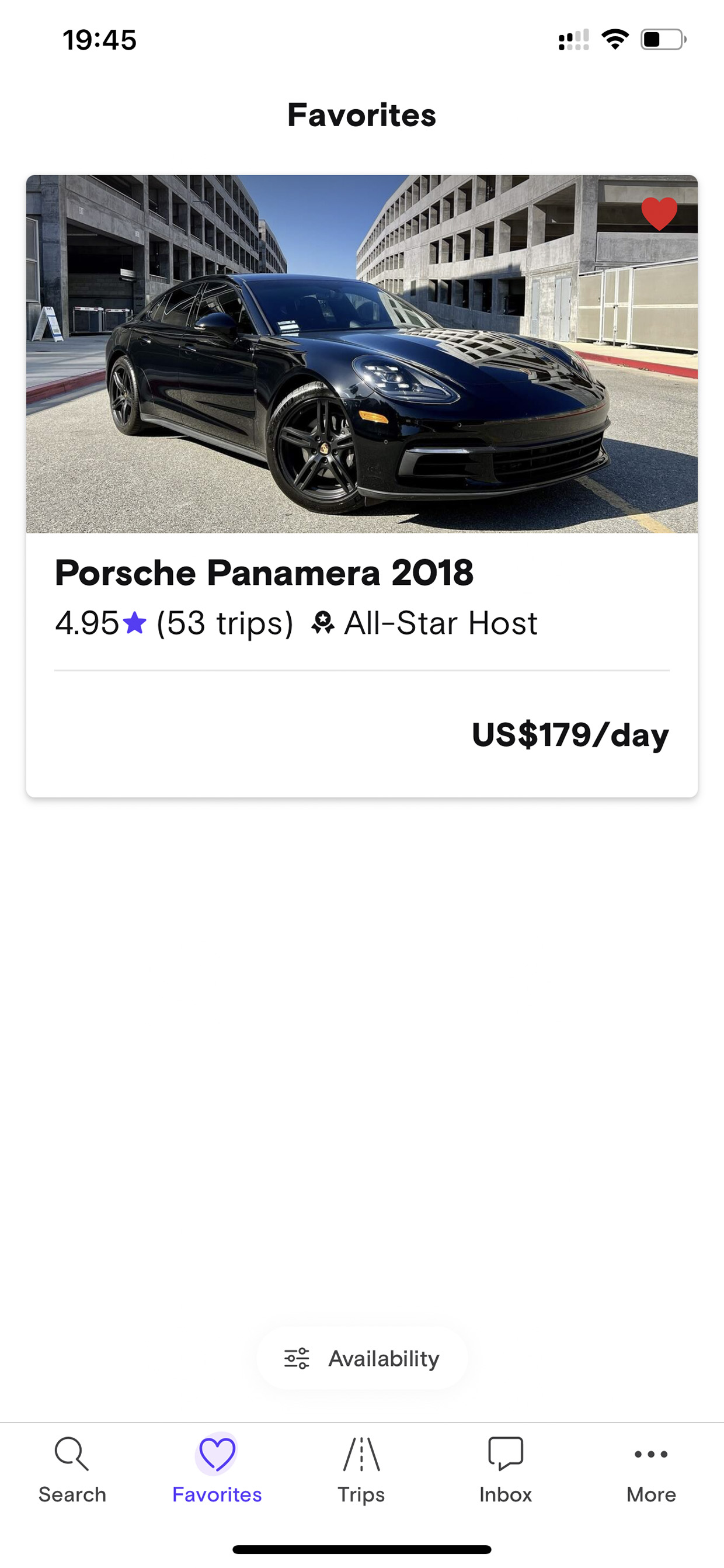Open the Inbox tab

coord(506,1470)
